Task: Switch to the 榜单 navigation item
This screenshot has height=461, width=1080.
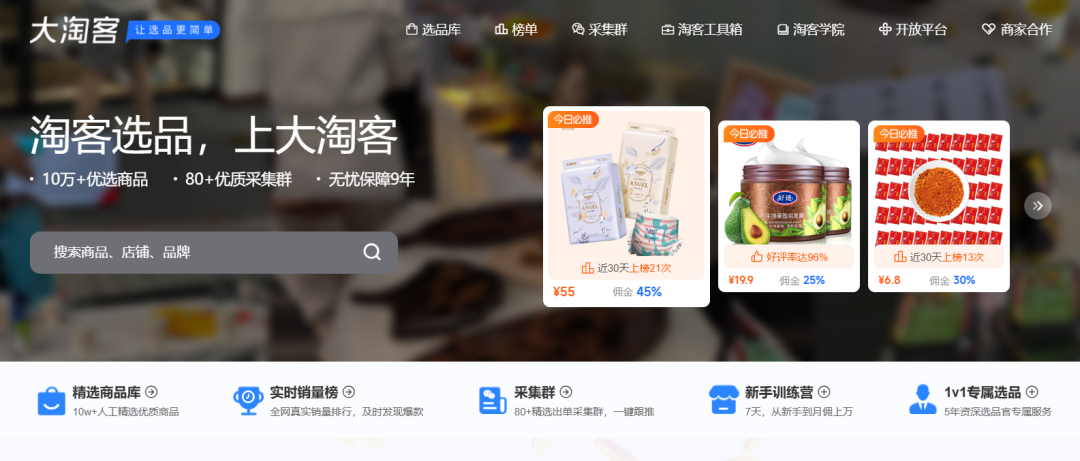Action: point(516,30)
